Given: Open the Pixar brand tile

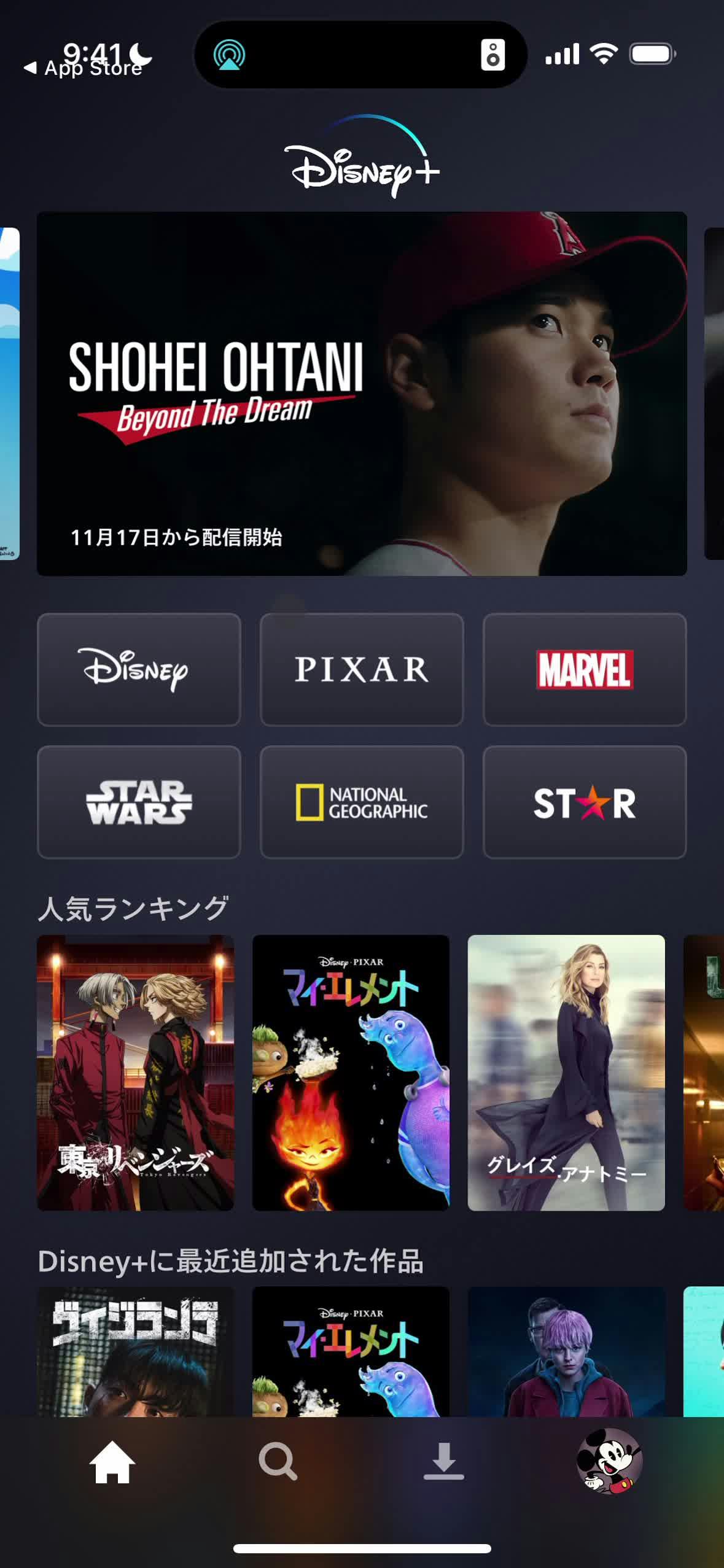Looking at the screenshot, I should pos(362,669).
